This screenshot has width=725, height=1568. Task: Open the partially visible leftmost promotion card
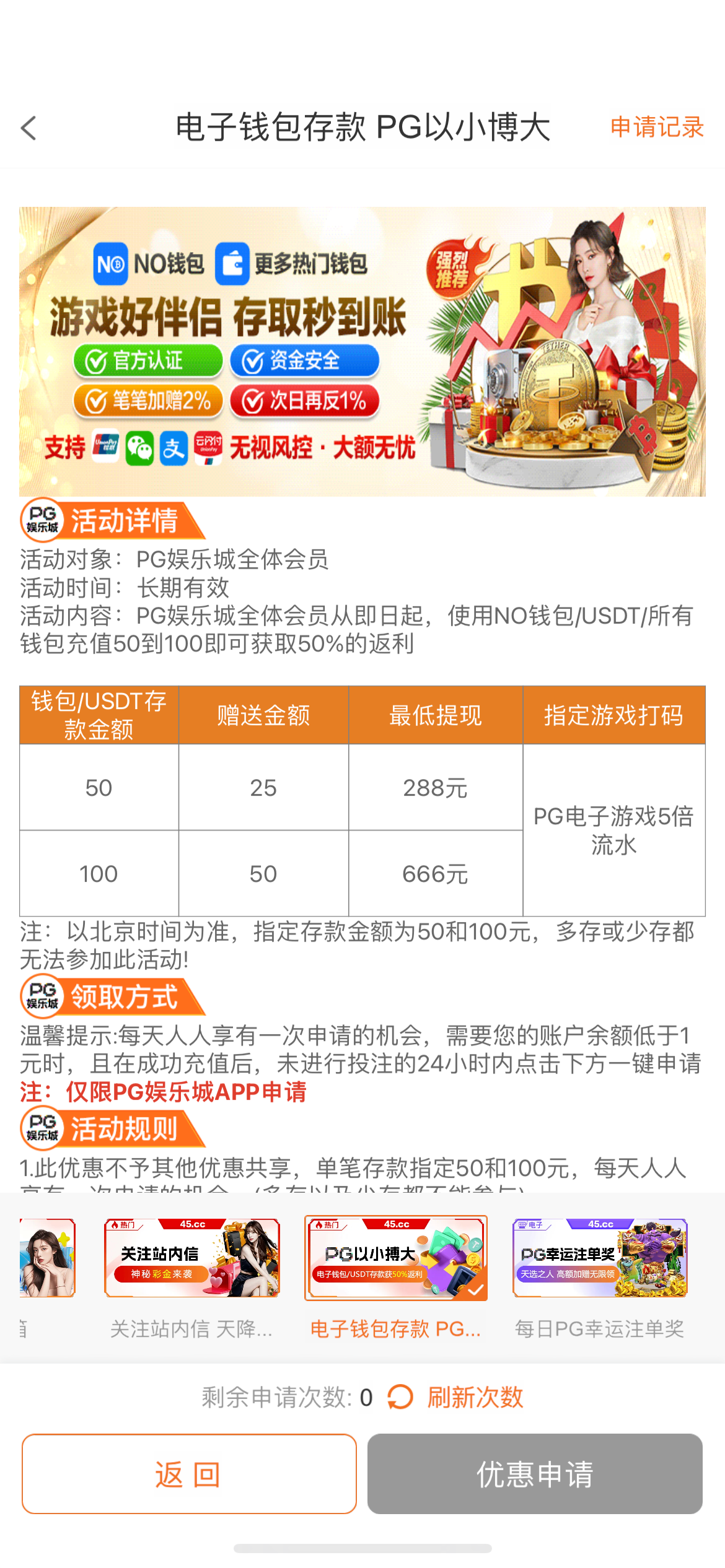pyautogui.click(x=46, y=1258)
